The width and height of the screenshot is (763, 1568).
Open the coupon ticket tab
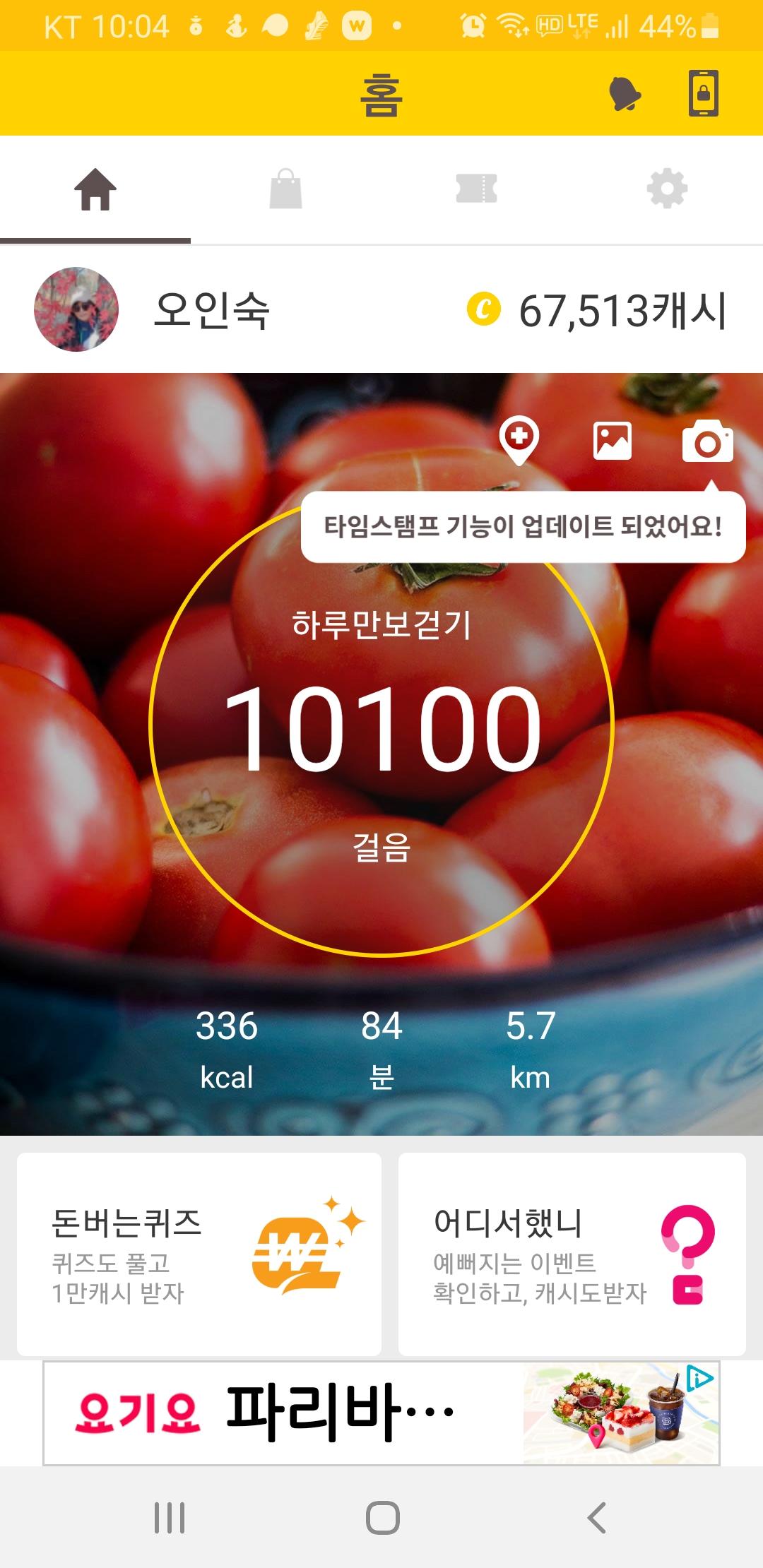pyautogui.click(x=477, y=189)
